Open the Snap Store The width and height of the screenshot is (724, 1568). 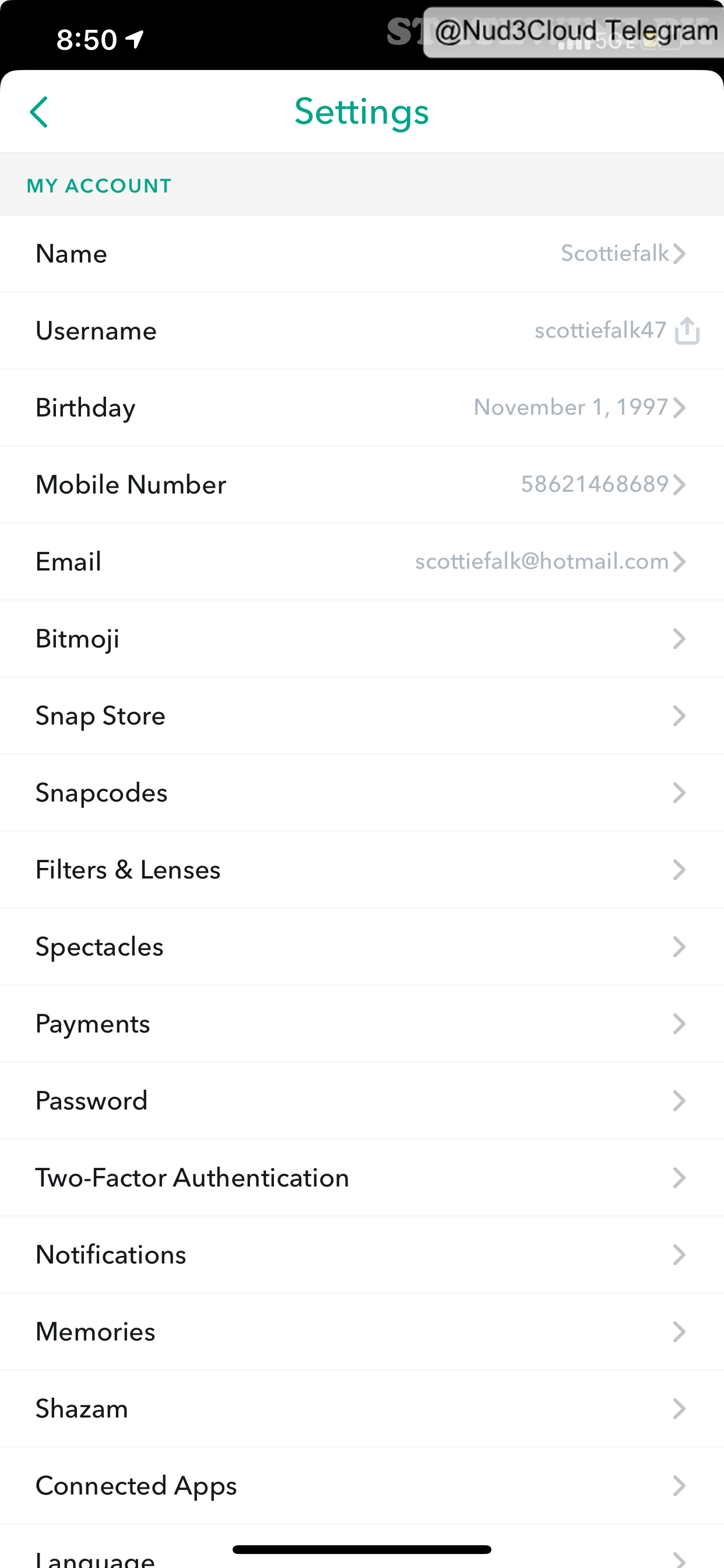point(362,716)
